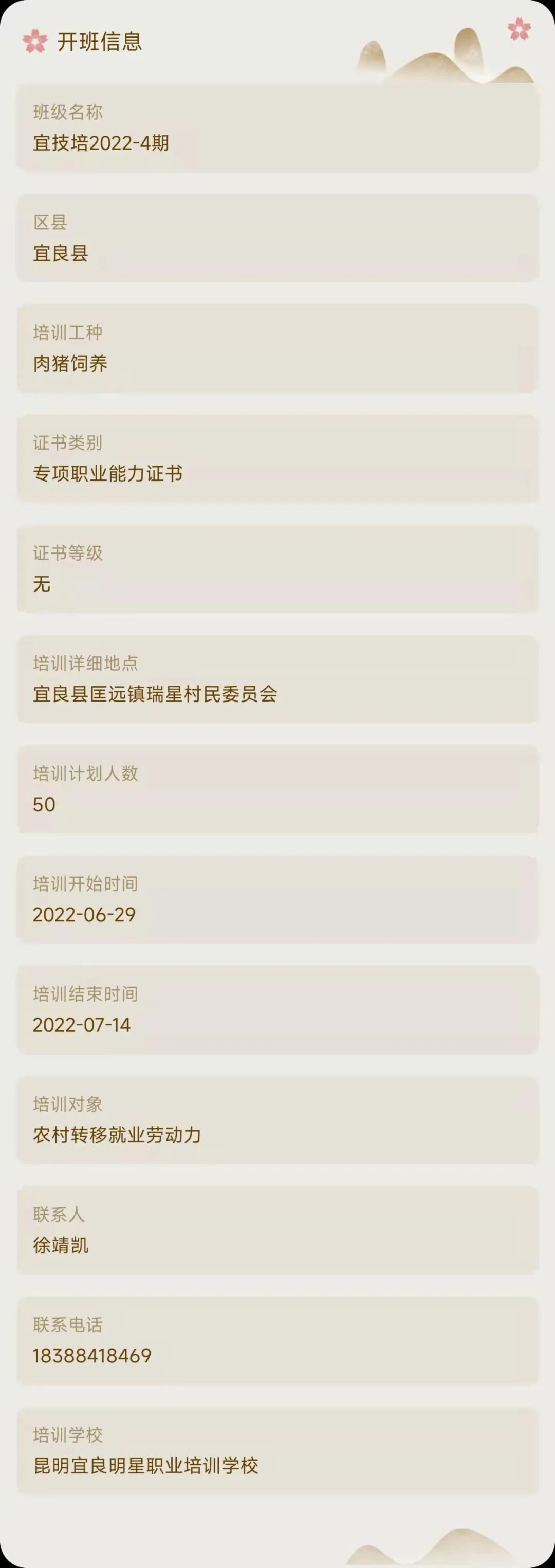The image size is (555, 1568).
Task: Select the 区县 value 宜良县
Action: coord(61,254)
